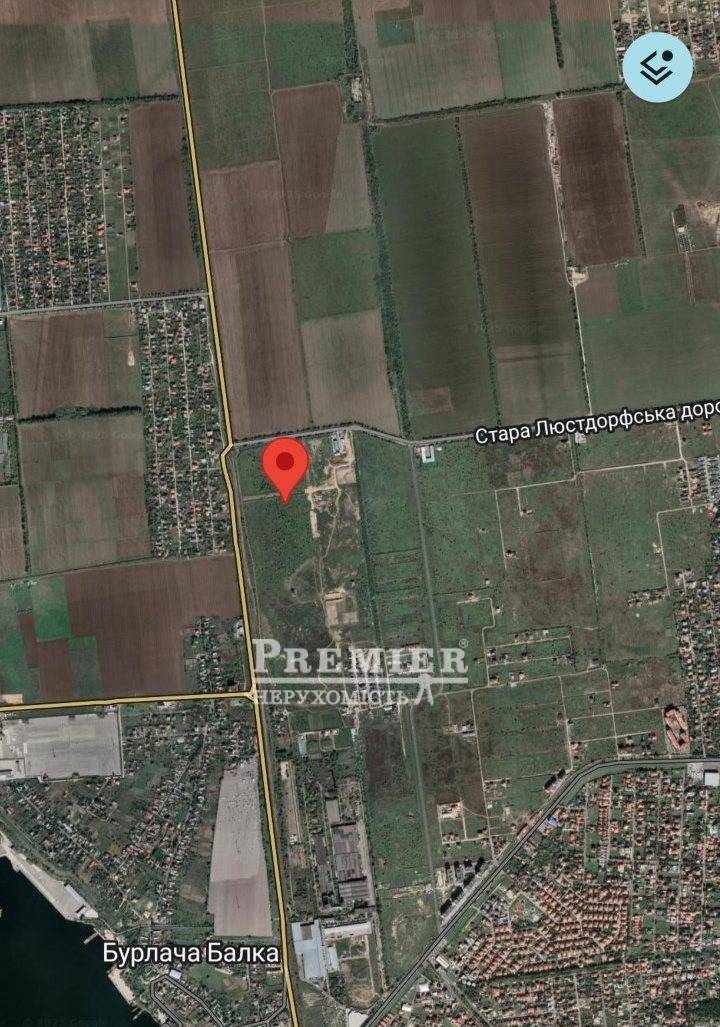The height and width of the screenshot is (1027, 720).
Task: Open the map layers button
Action: (658, 68)
